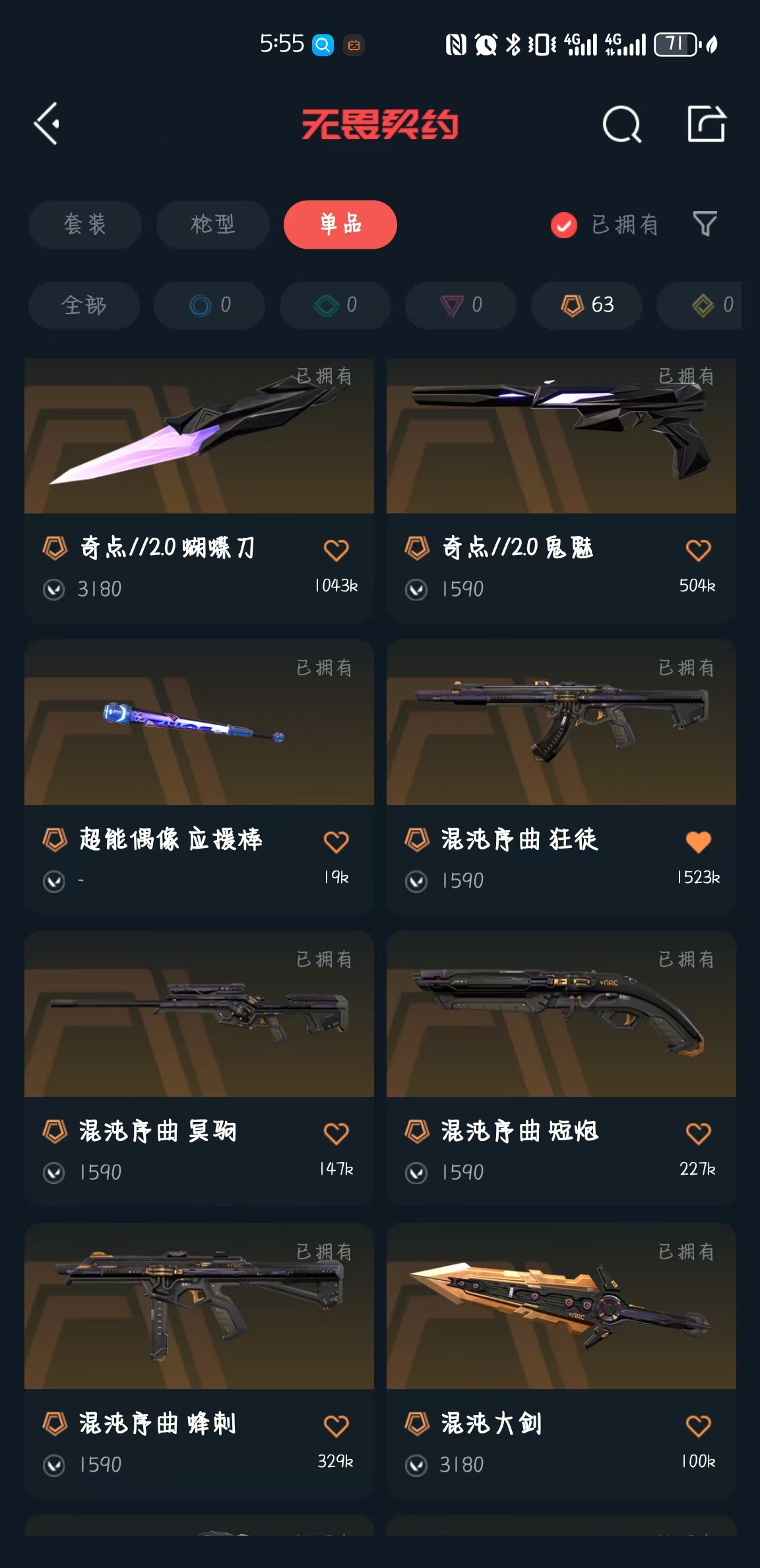Switch to the 枪型 tab
760x1568 pixels.
(212, 224)
